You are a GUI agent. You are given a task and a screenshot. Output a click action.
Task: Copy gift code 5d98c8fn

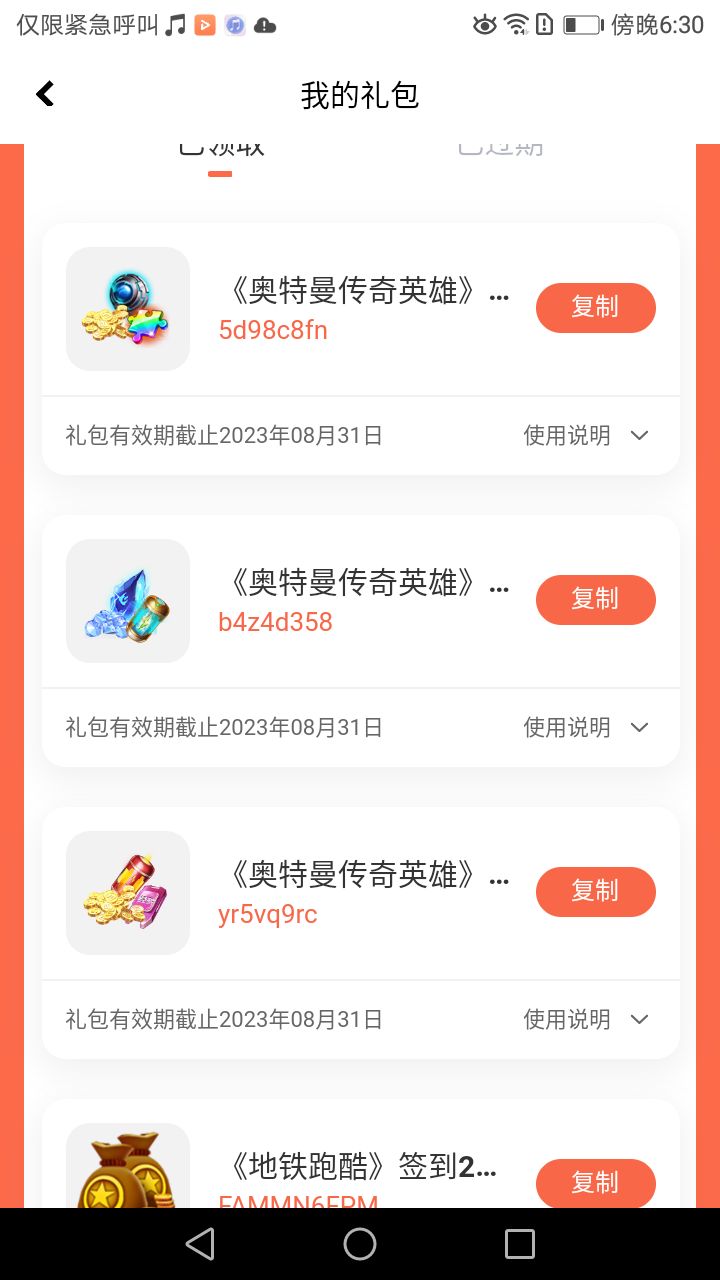point(595,308)
